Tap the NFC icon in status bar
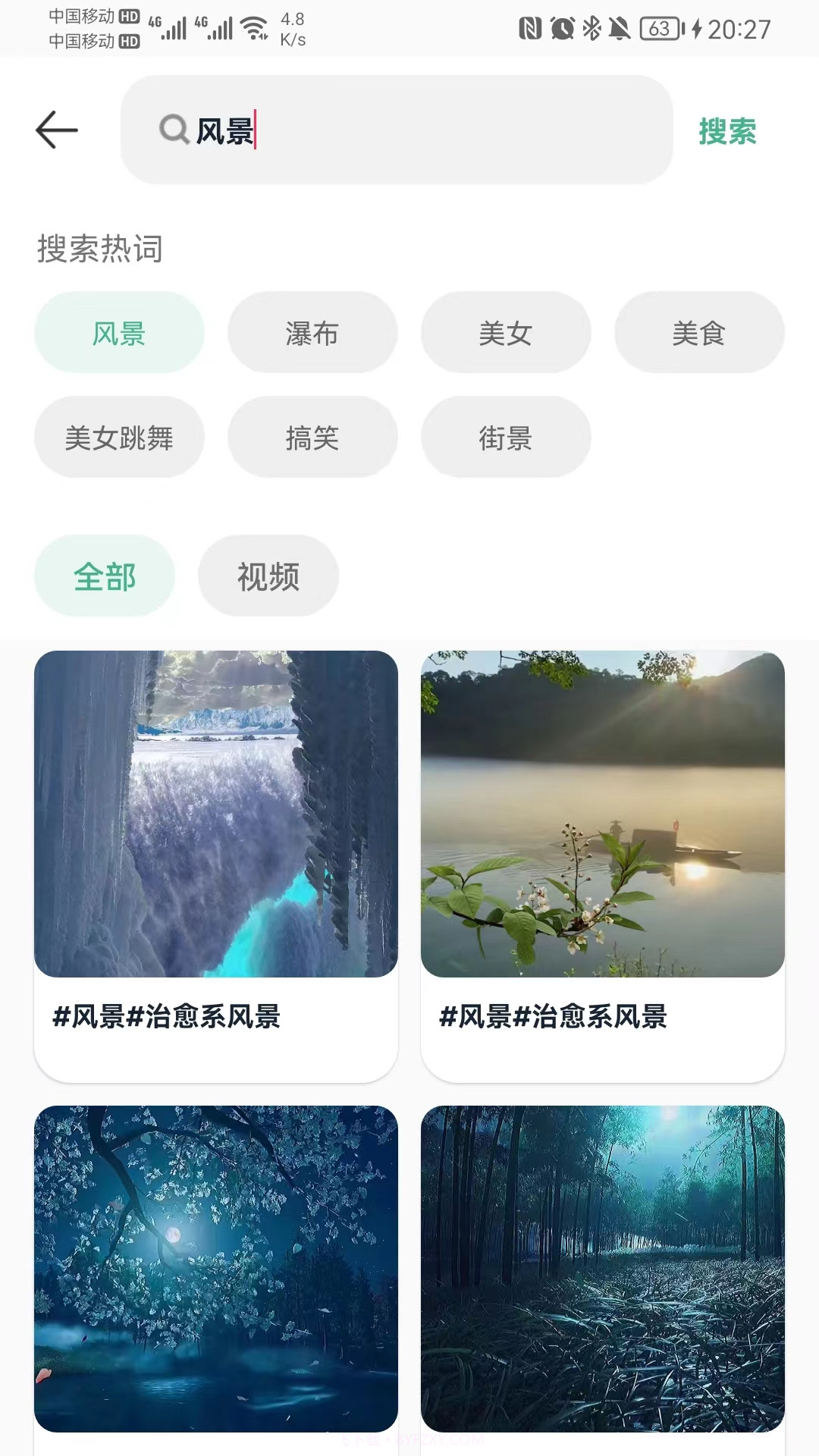Screen dimensions: 819x1456 (x=531, y=29)
